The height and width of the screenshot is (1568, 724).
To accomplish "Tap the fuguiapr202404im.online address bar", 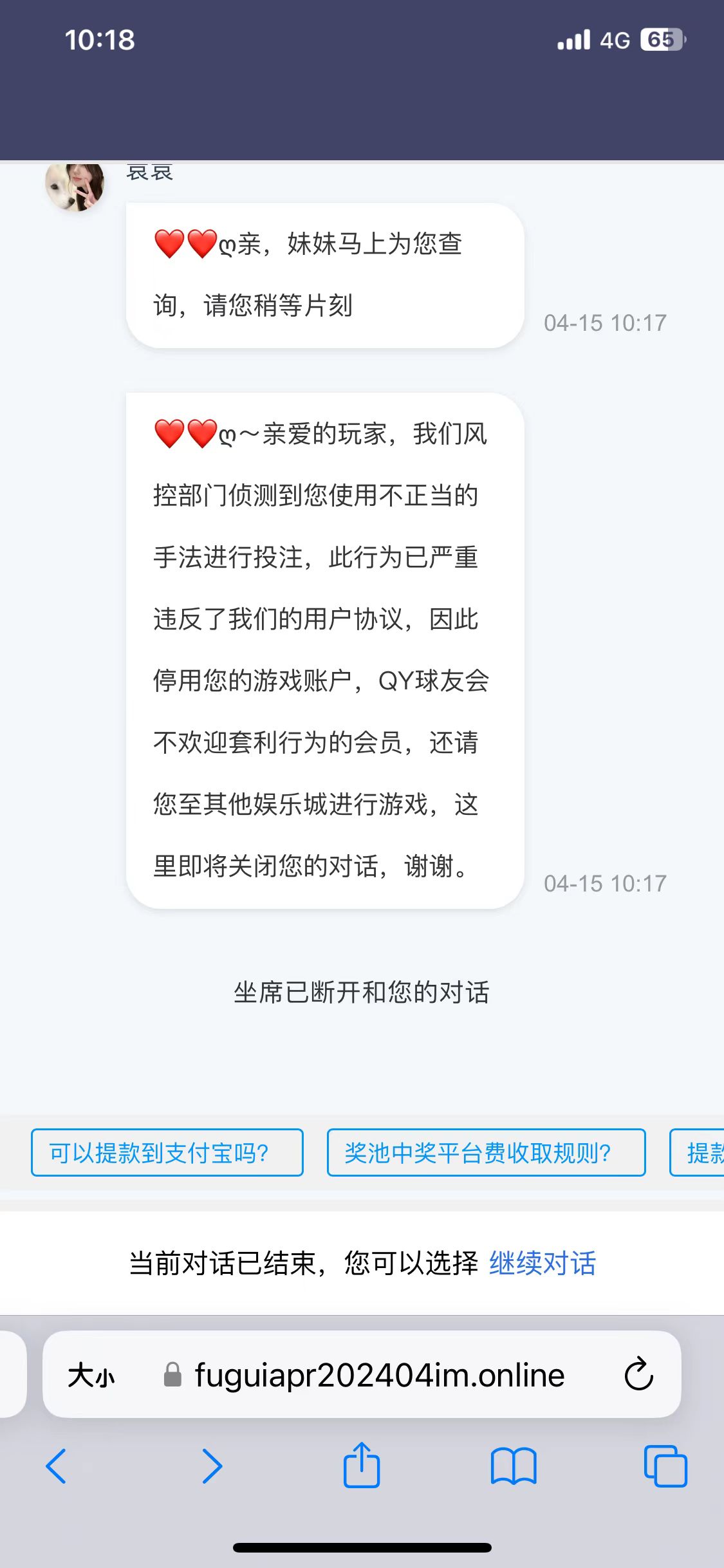I will tap(379, 1376).
